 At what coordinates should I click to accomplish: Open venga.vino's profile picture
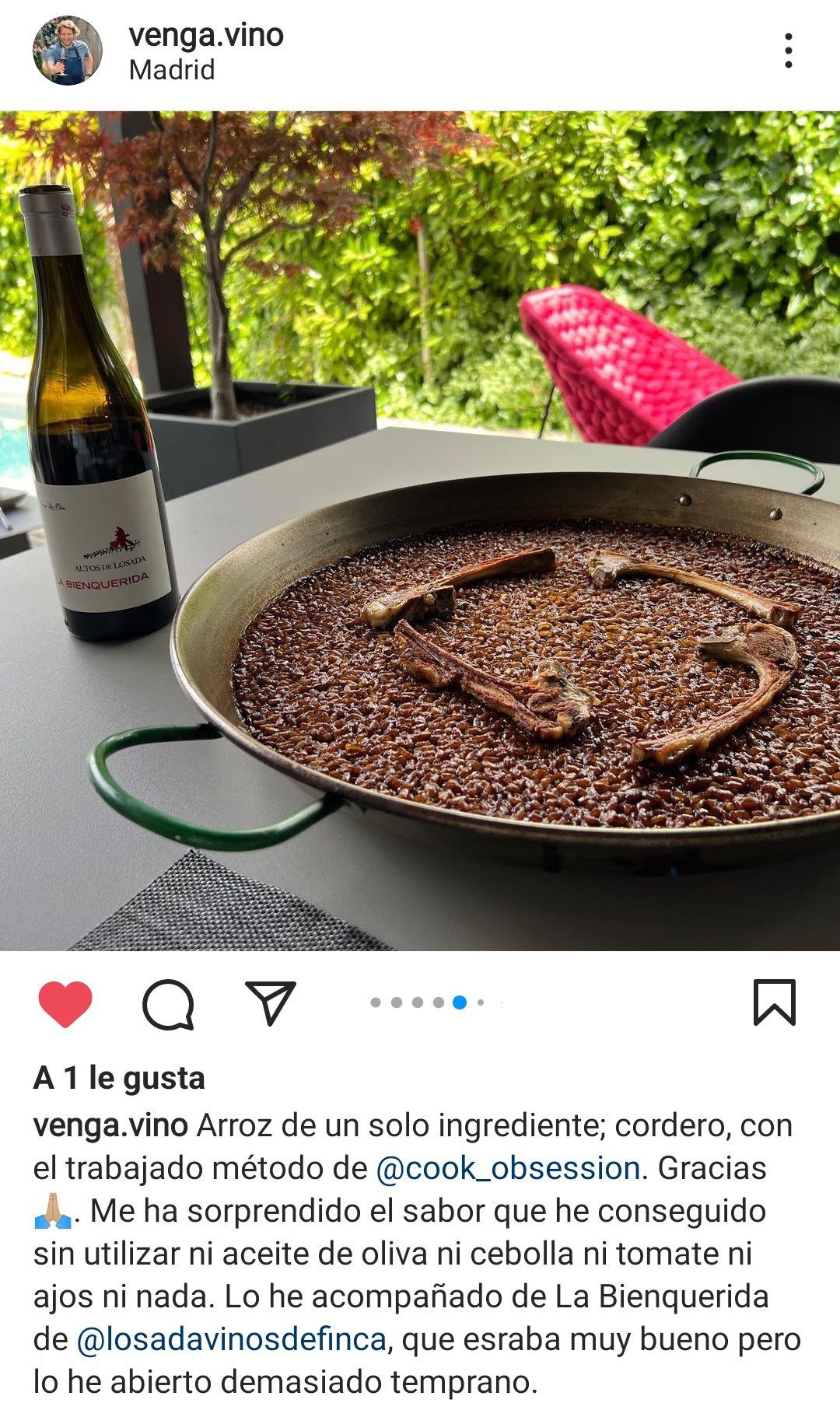point(68,51)
